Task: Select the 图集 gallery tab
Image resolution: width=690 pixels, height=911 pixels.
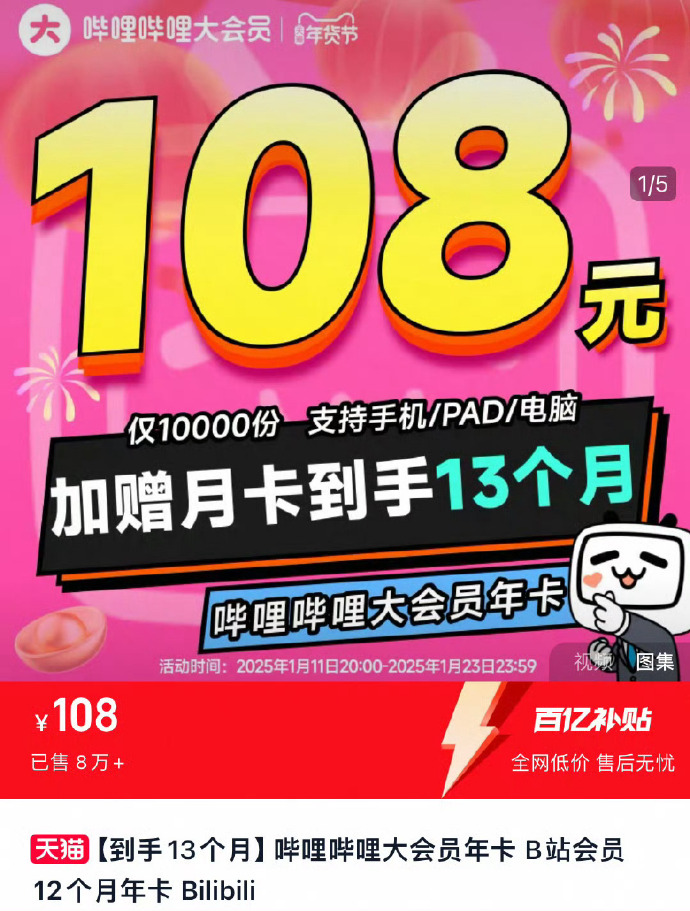Action: (655, 661)
